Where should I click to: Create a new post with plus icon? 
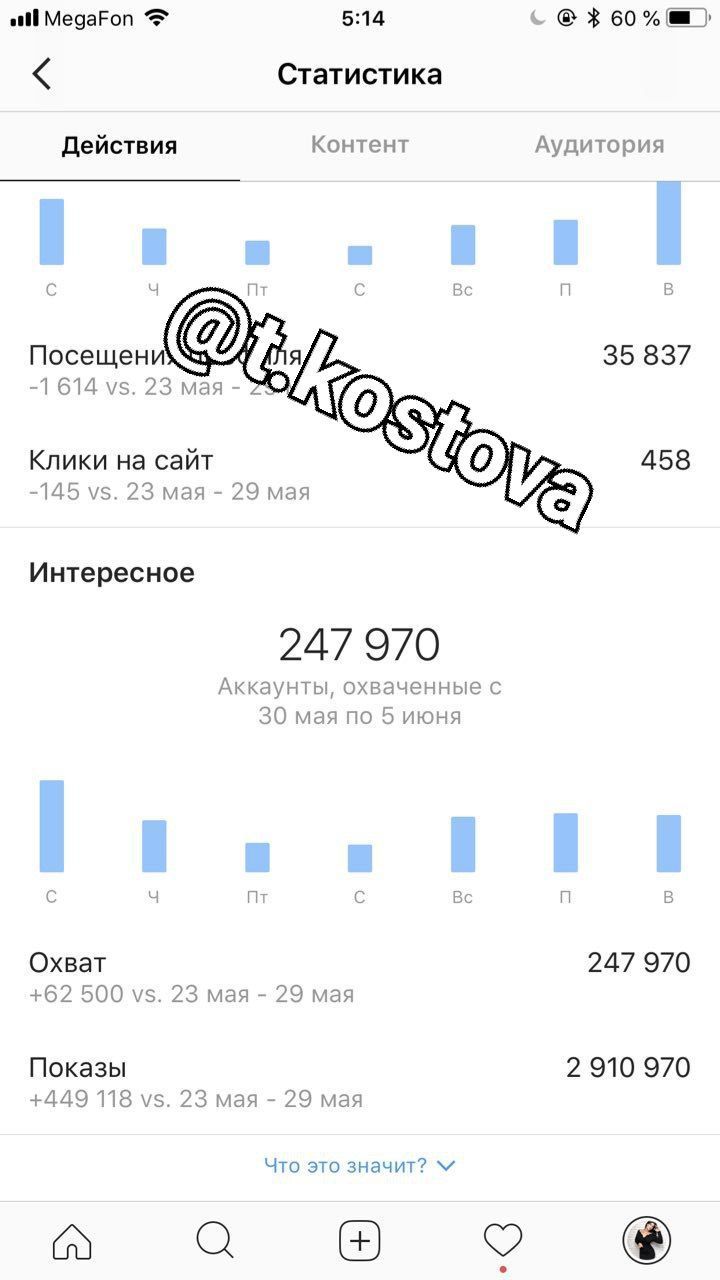pos(359,1242)
